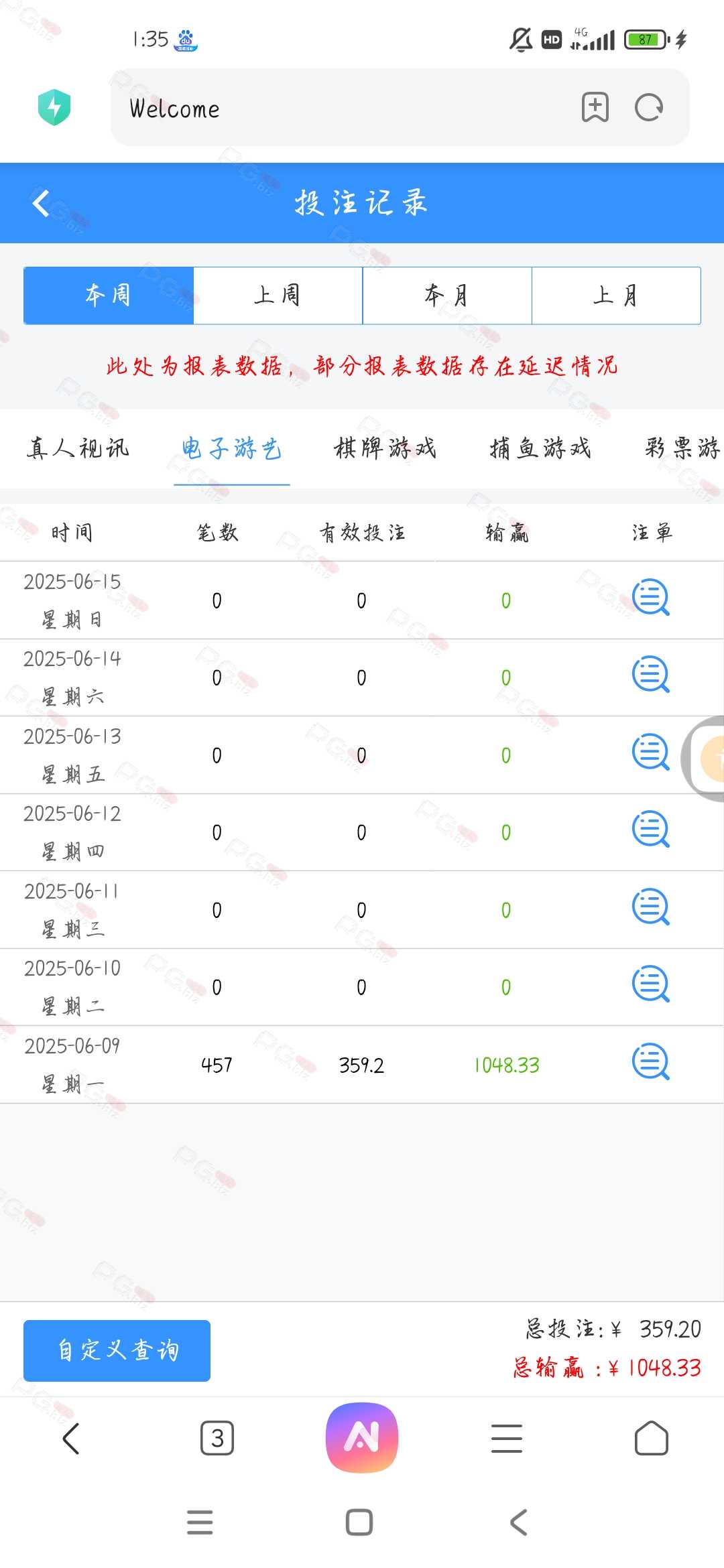The height and width of the screenshot is (1568, 724).
Task: Open the browser menu with three lines
Action: (x=507, y=1438)
